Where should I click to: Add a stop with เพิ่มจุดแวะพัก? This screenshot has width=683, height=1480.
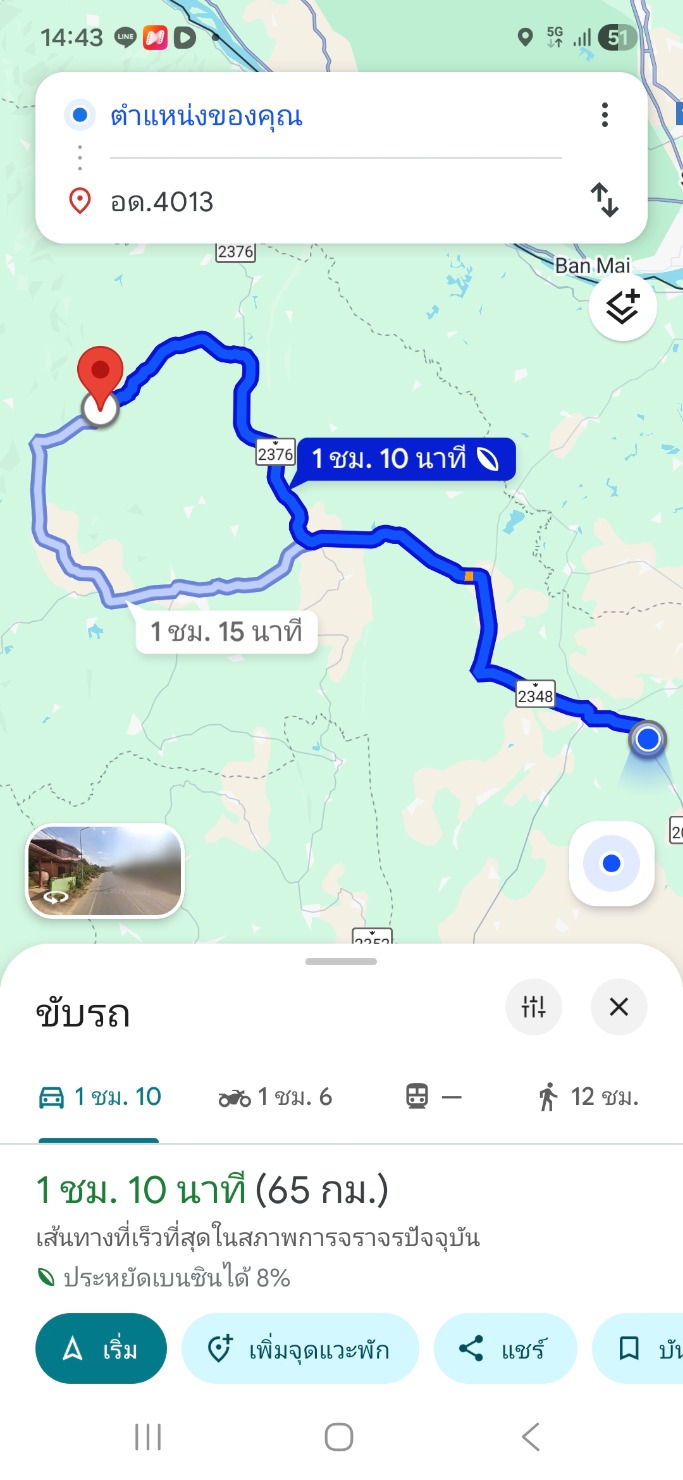300,1349
